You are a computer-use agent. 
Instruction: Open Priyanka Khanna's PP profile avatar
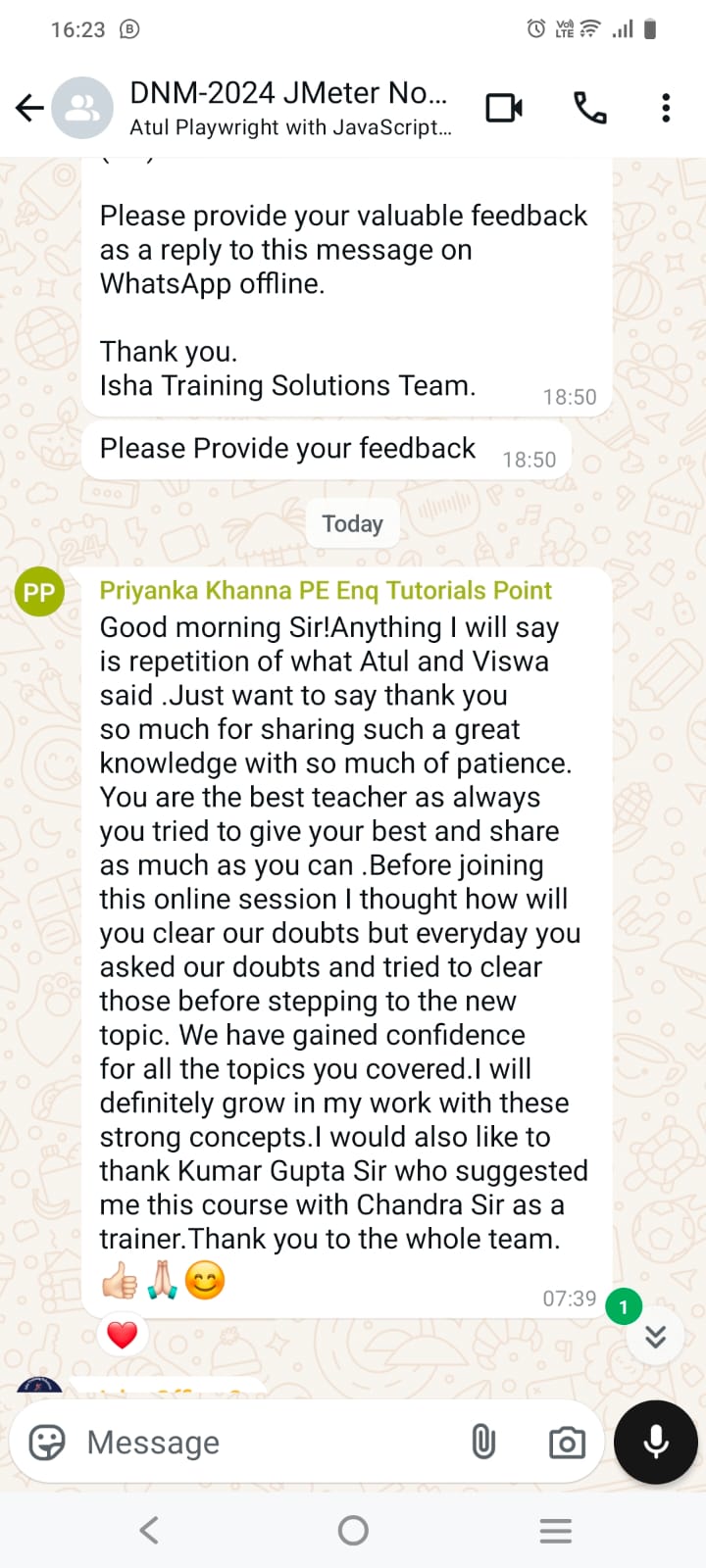click(x=39, y=592)
